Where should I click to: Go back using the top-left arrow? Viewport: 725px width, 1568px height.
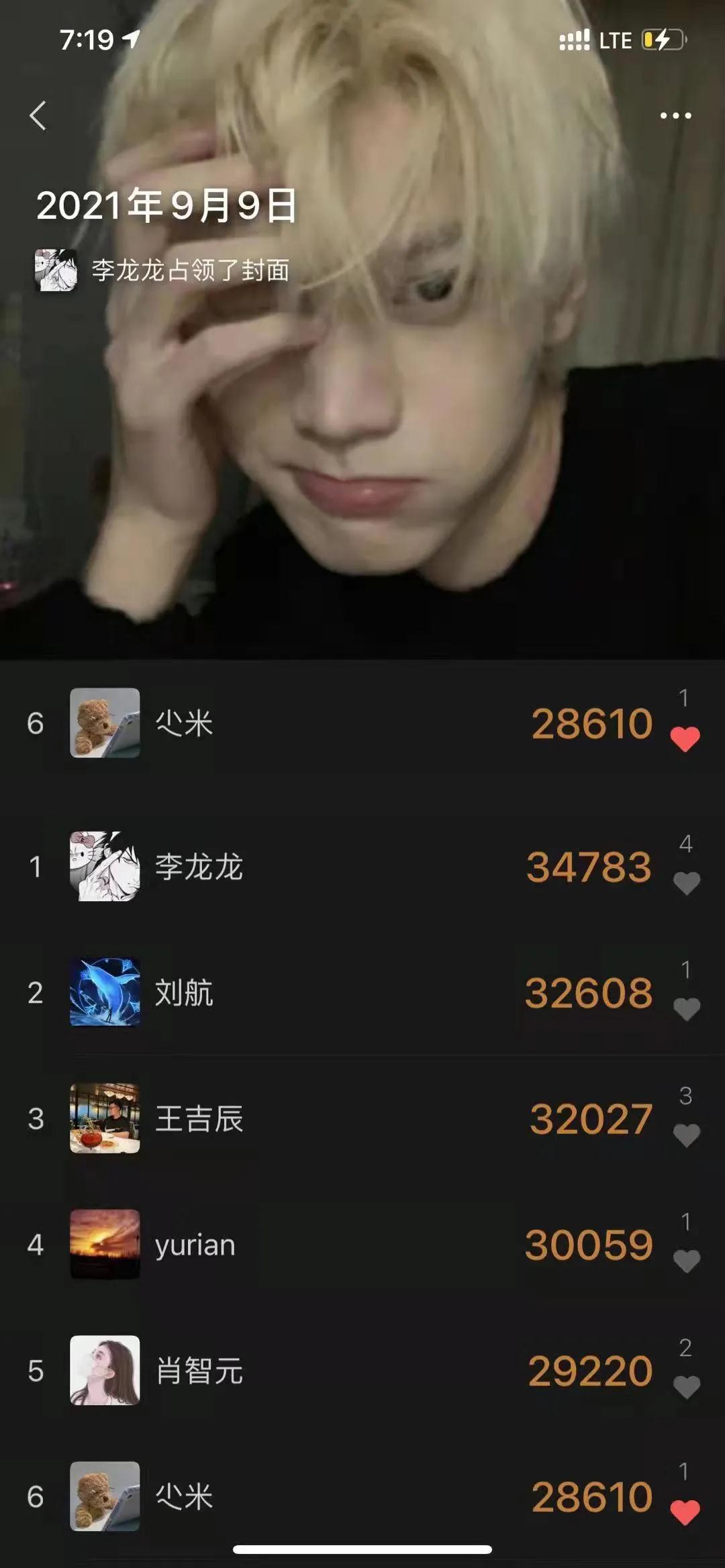pos(38,115)
